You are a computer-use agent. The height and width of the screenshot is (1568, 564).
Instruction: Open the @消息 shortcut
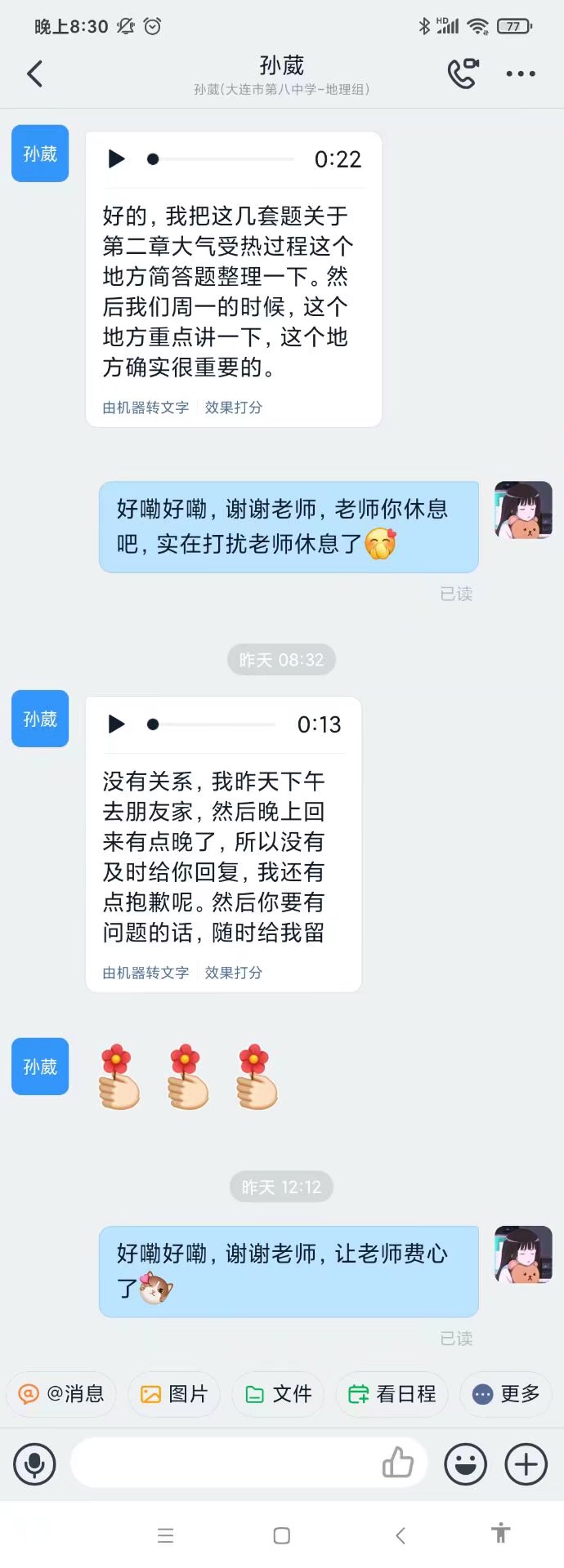[62, 1394]
